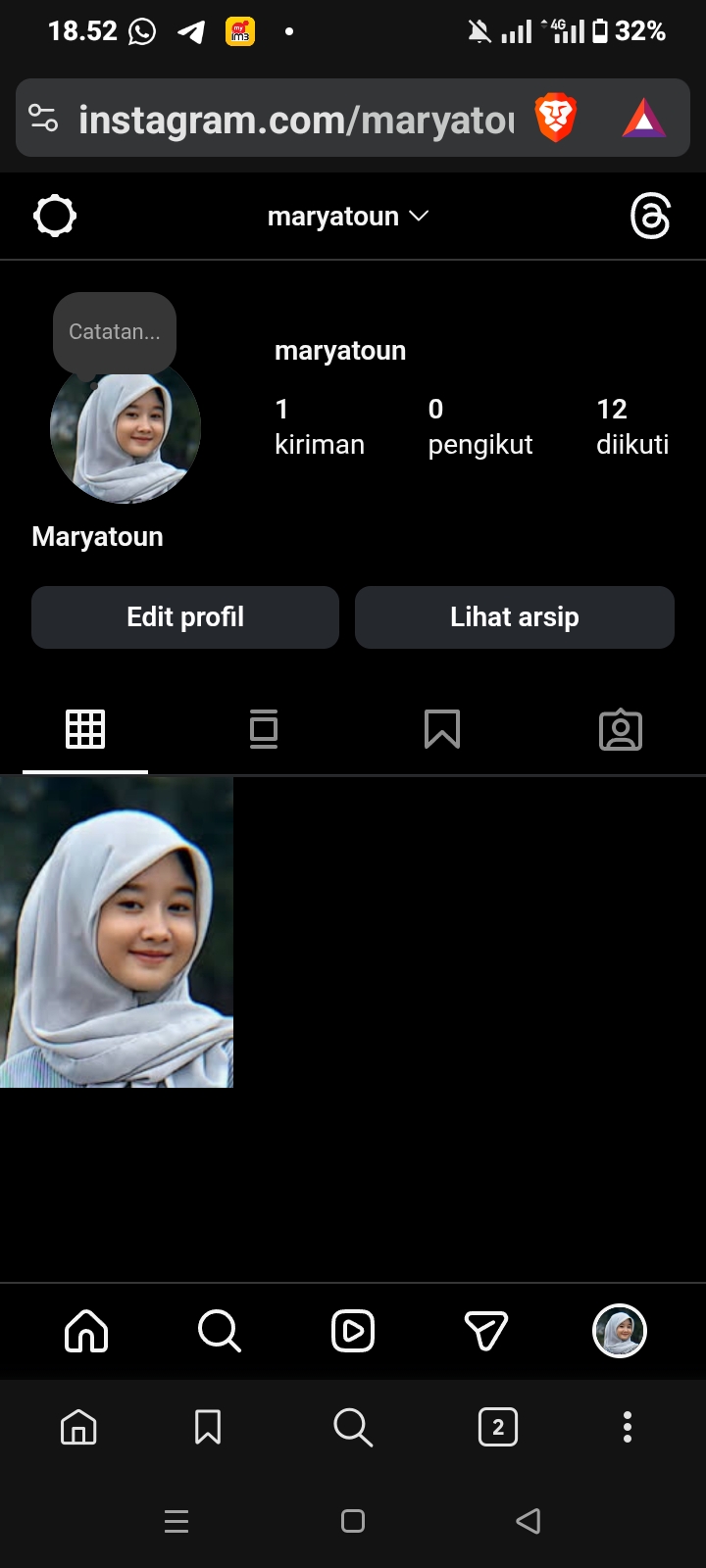Go to Instagram home feed
706x1568 pixels.
pyautogui.click(x=86, y=1331)
